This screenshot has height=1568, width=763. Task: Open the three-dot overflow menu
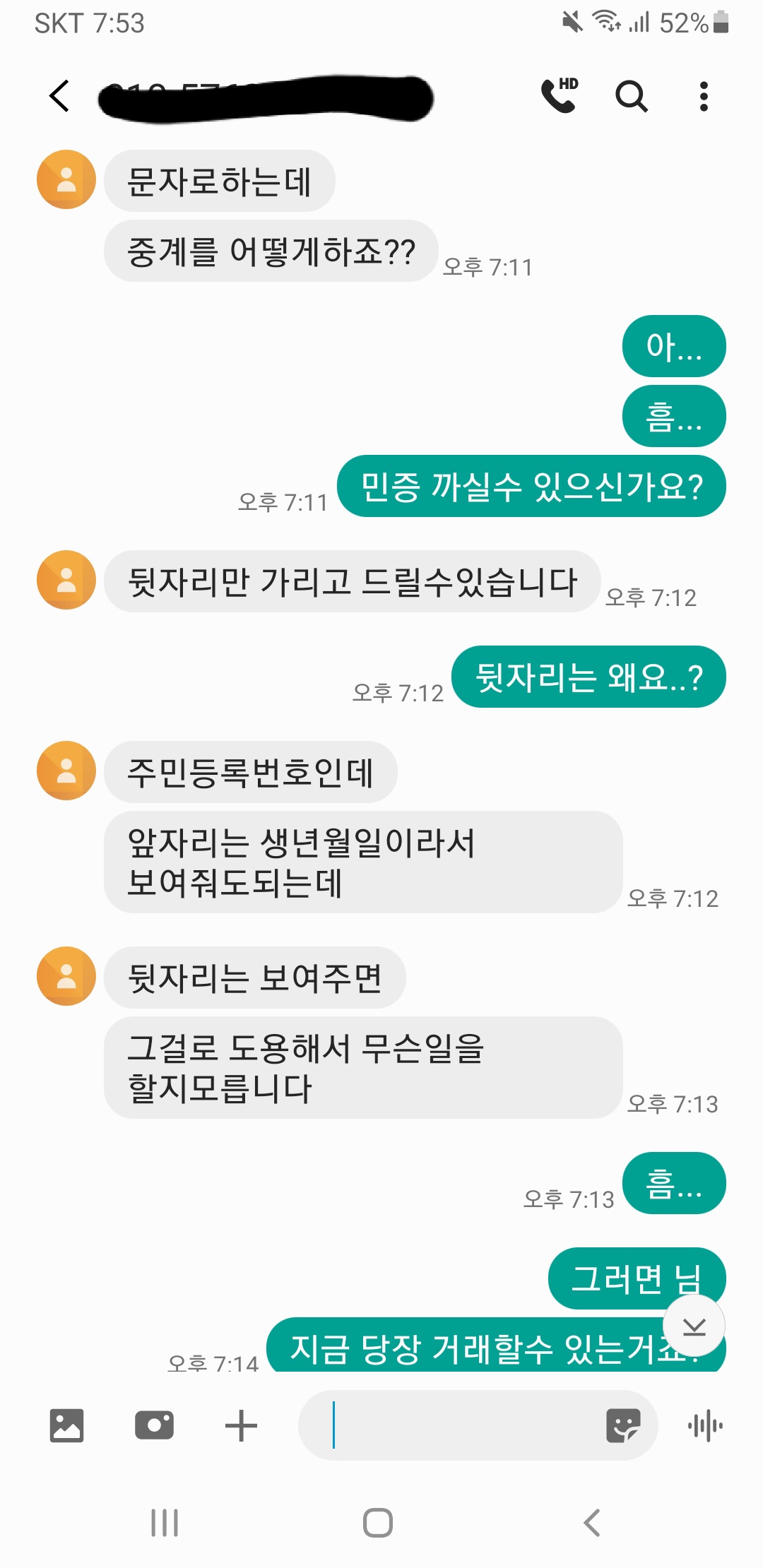click(703, 96)
